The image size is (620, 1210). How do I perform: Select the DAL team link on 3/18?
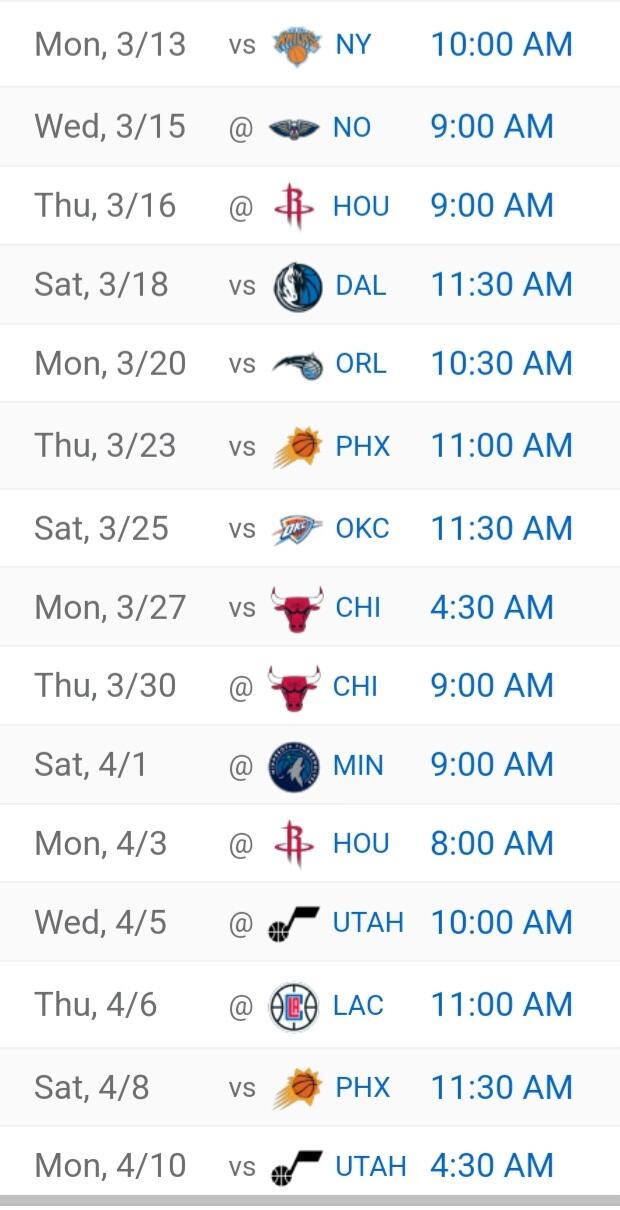[360, 285]
